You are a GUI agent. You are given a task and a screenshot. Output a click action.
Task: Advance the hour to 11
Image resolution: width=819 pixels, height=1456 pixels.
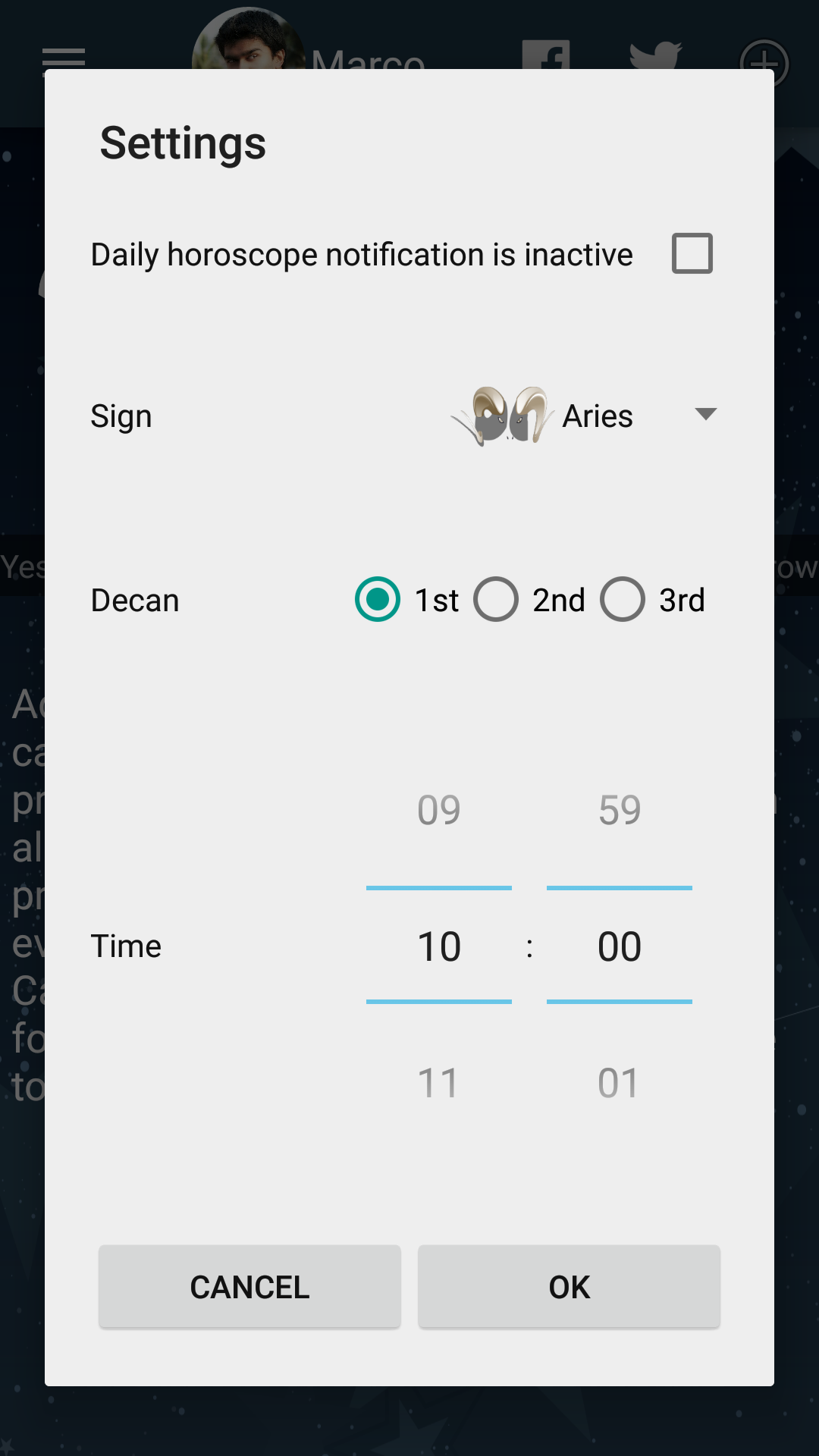tap(438, 1083)
